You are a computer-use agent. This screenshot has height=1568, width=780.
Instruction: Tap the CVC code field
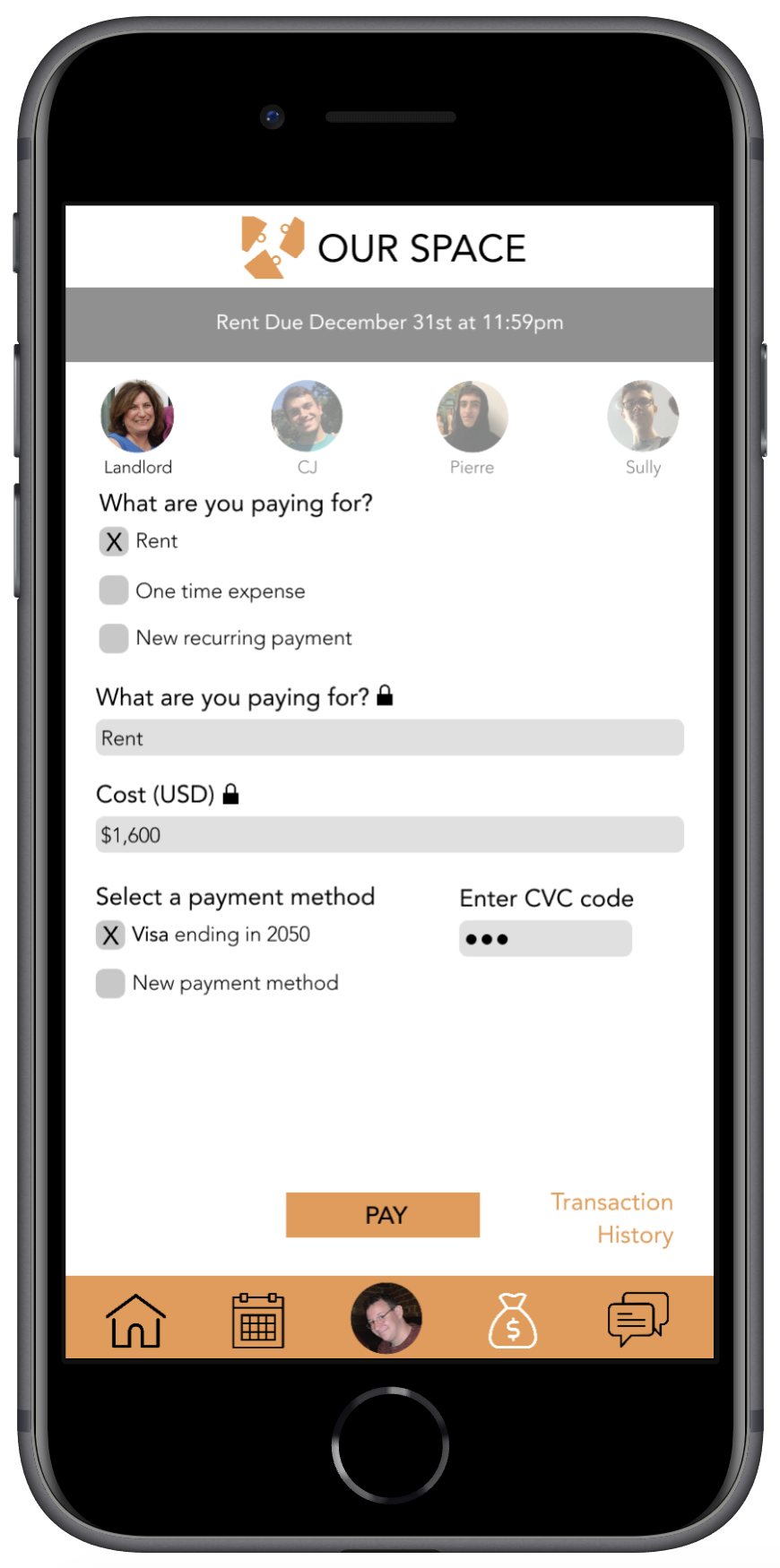click(545, 938)
